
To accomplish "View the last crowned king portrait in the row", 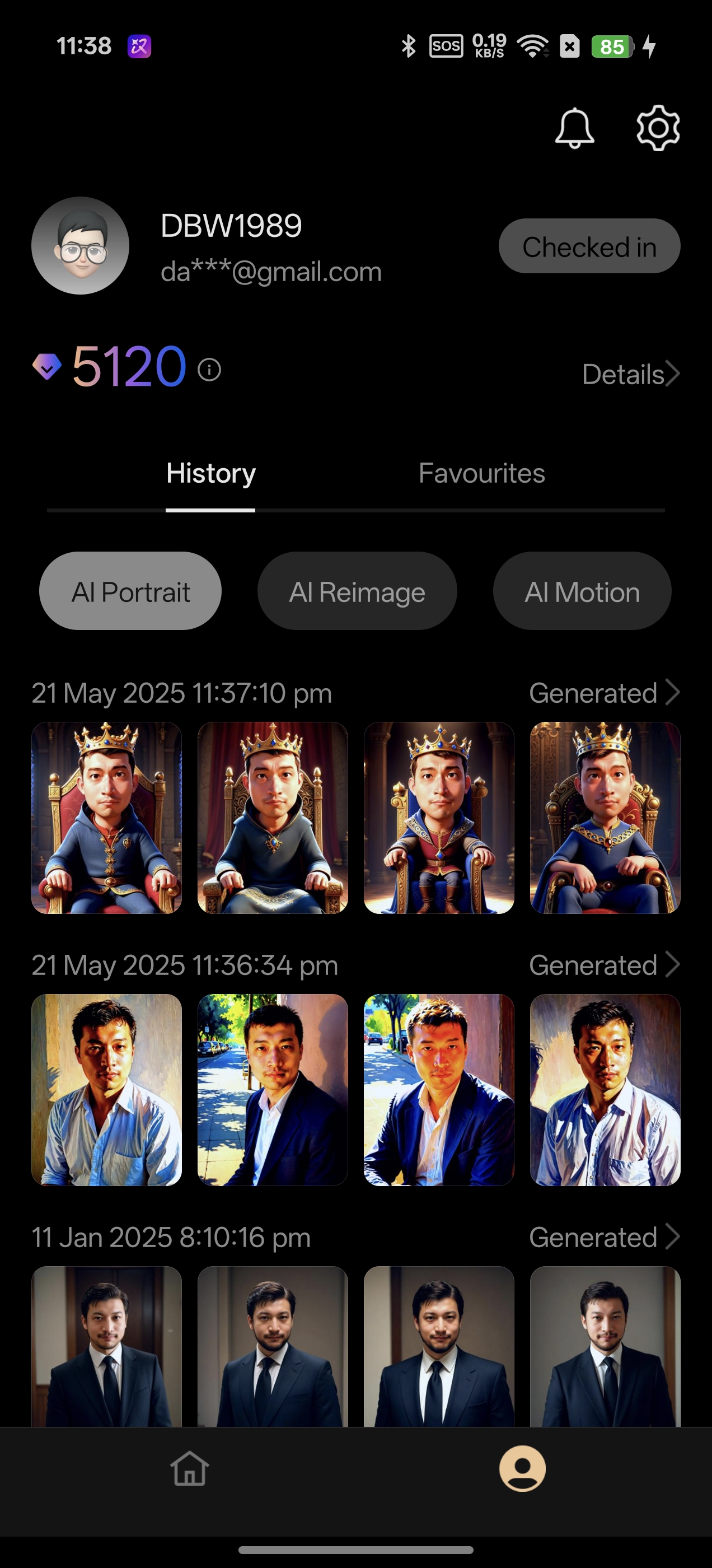I will click(x=605, y=818).
